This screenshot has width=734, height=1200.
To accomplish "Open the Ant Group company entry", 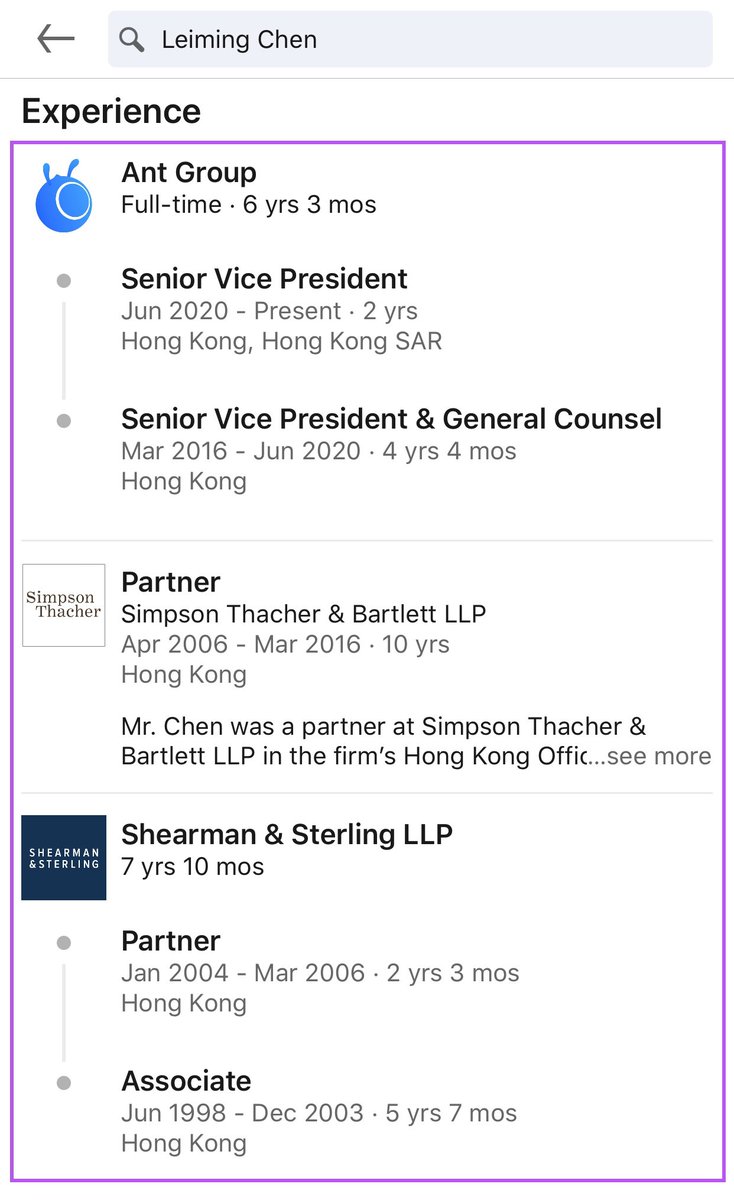I will pos(189,173).
